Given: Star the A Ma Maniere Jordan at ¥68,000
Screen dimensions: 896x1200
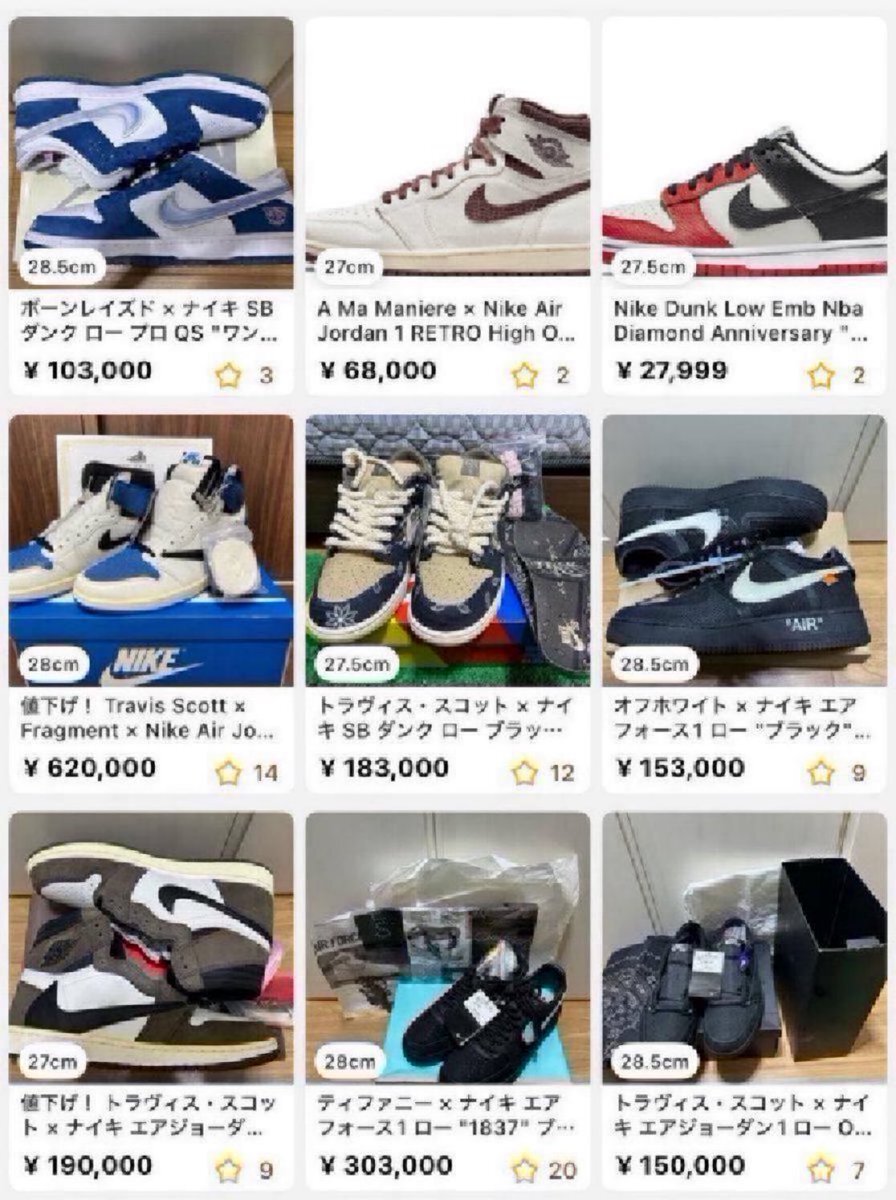Looking at the screenshot, I should [x=525, y=376].
